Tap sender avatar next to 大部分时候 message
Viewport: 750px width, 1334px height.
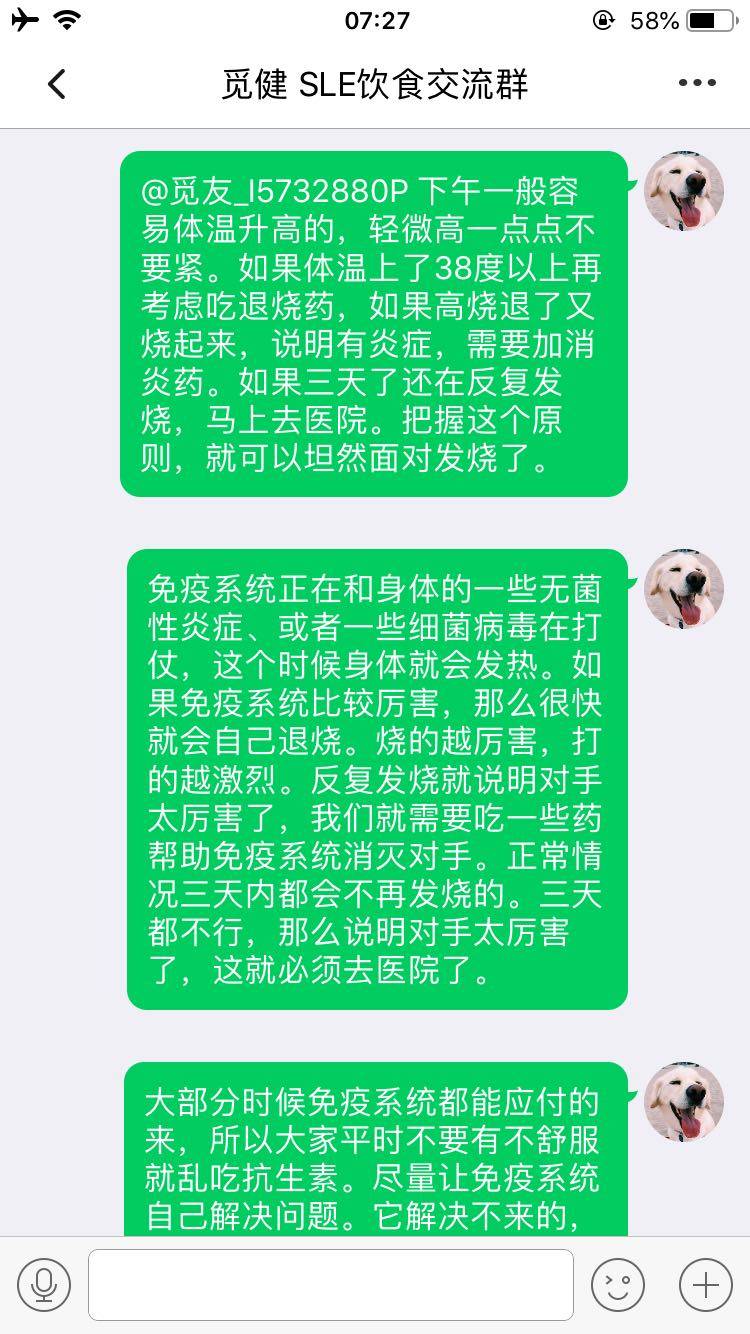(x=684, y=1102)
